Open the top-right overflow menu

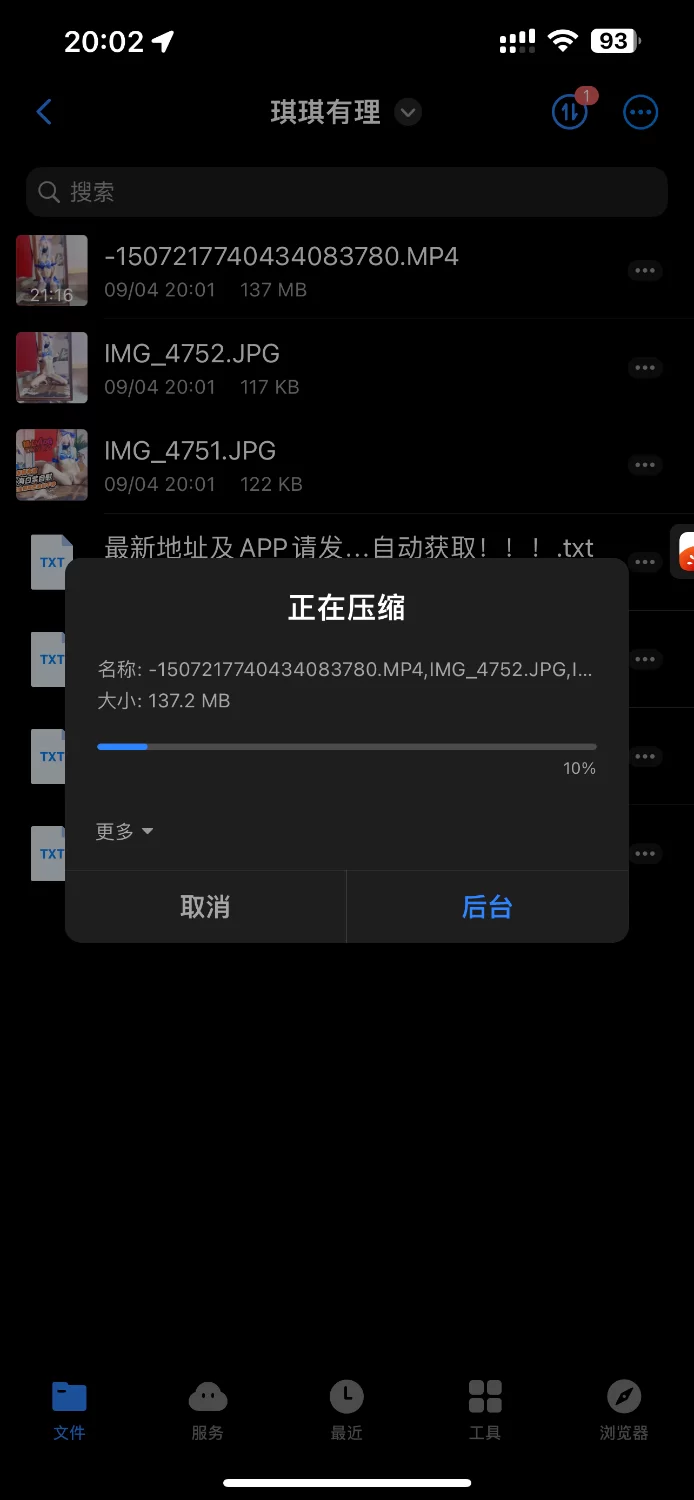click(x=640, y=112)
